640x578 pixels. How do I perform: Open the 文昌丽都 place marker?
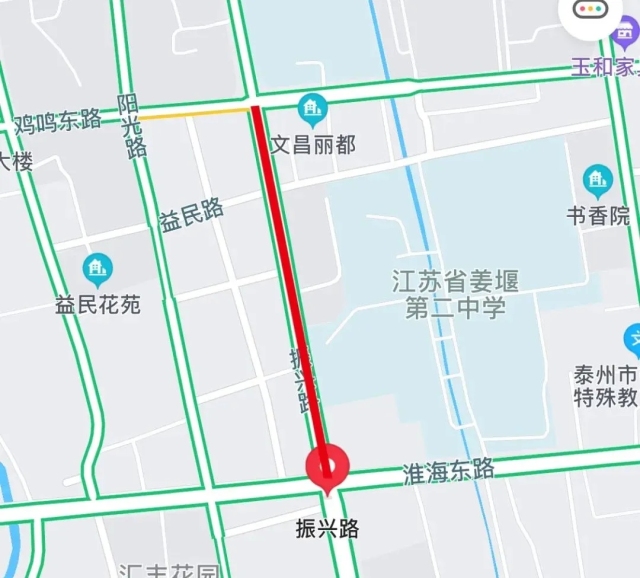tap(313, 108)
